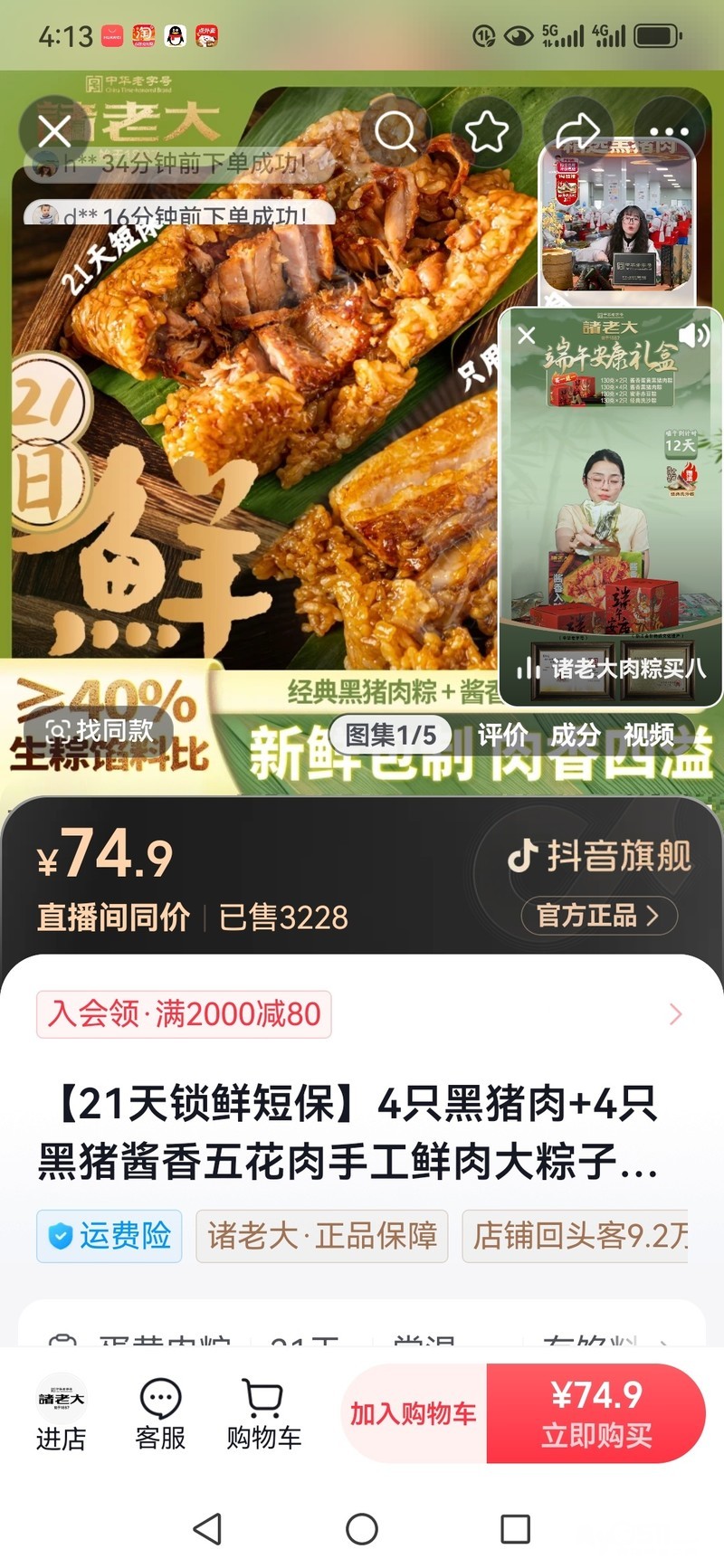Buy now with ¥74.9 立即购买
Screen dimensions: 724x1568
[x=596, y=1413]
